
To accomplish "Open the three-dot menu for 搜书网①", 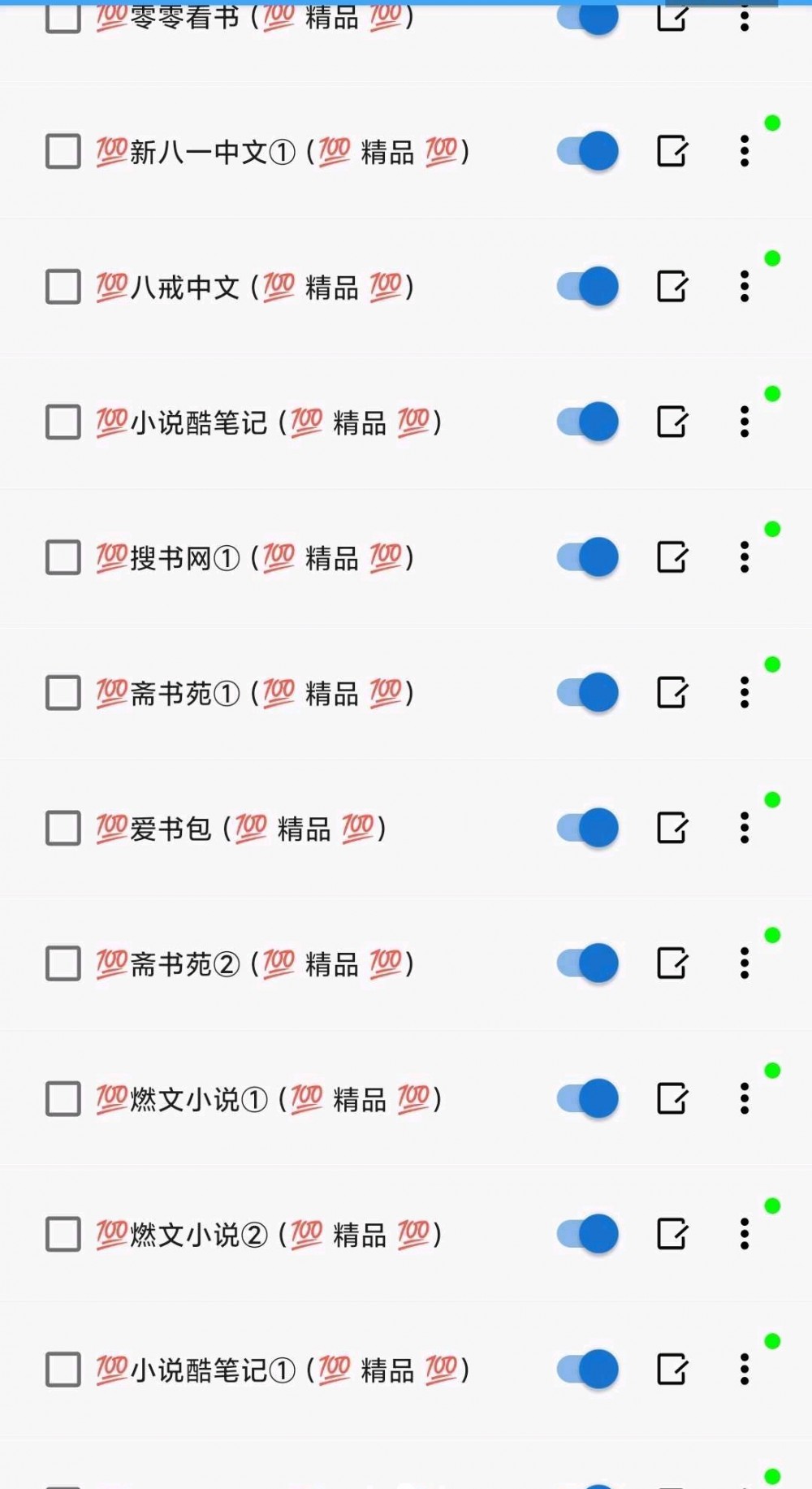I will click(x=745, y=557).
